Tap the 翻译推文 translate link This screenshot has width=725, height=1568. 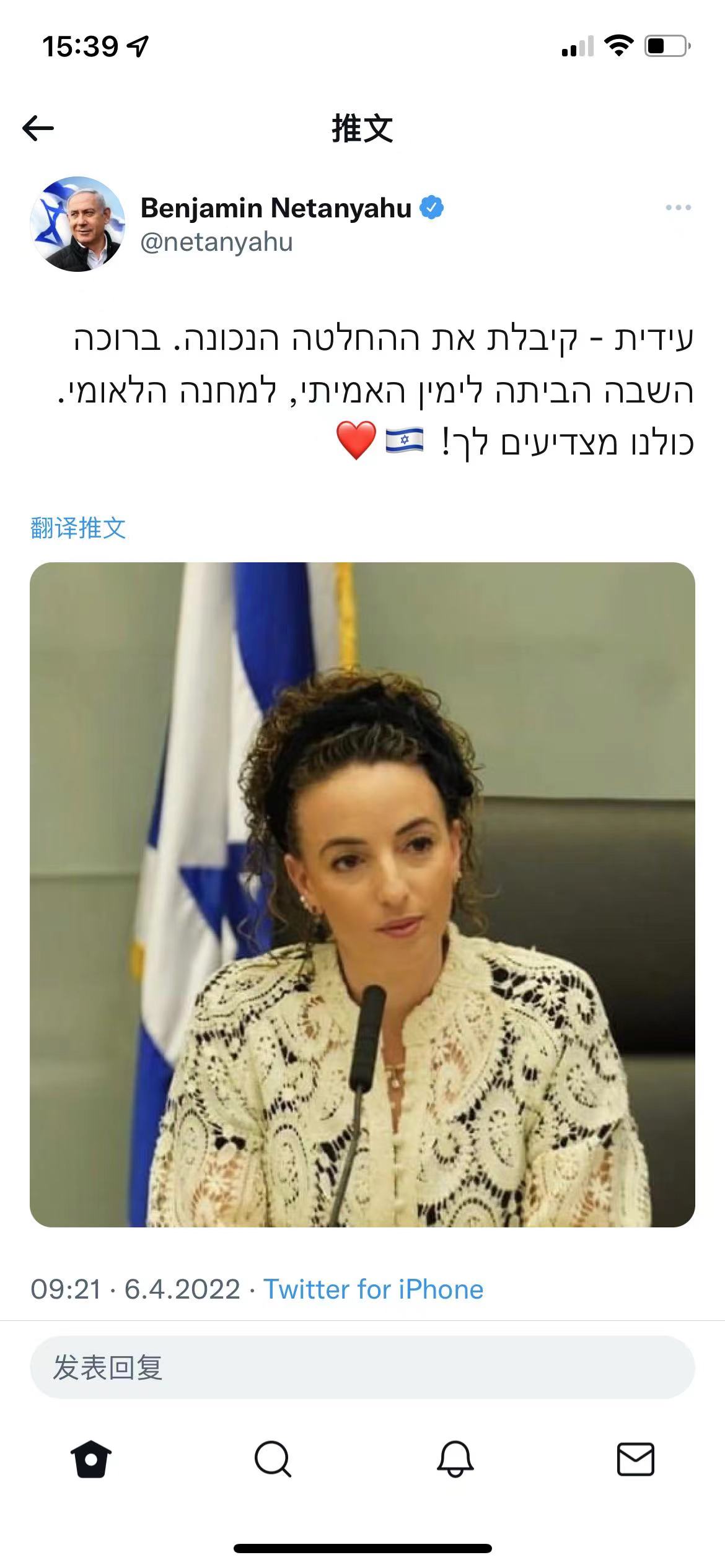tap(78, 528)
